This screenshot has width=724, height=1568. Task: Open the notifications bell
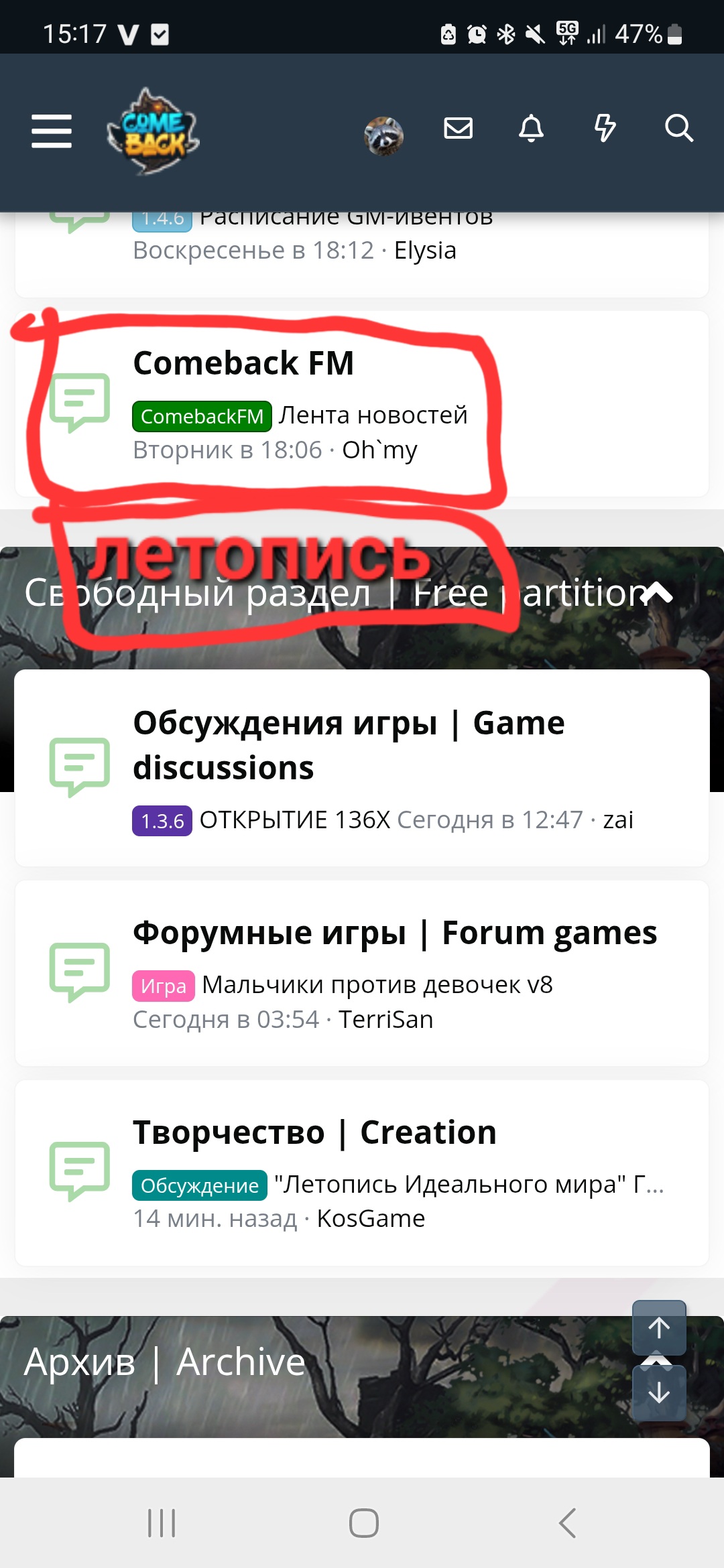coord(532,128)
